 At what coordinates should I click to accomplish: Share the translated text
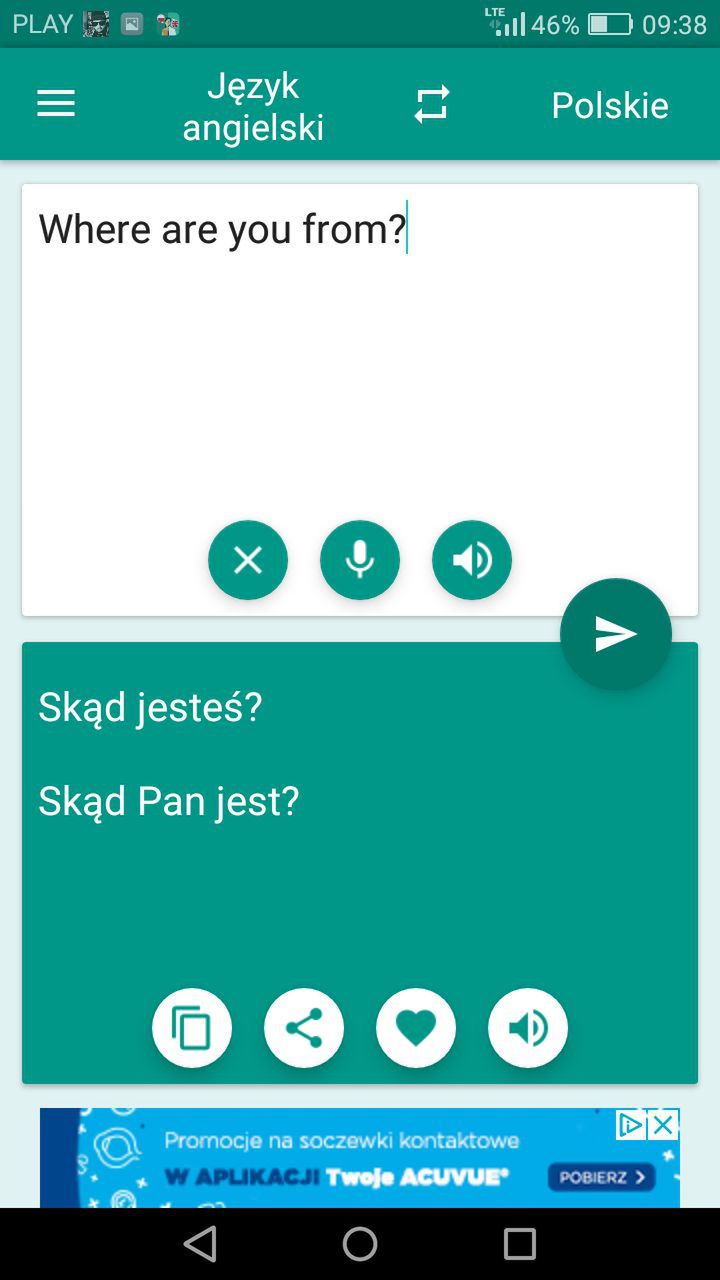304,1028
